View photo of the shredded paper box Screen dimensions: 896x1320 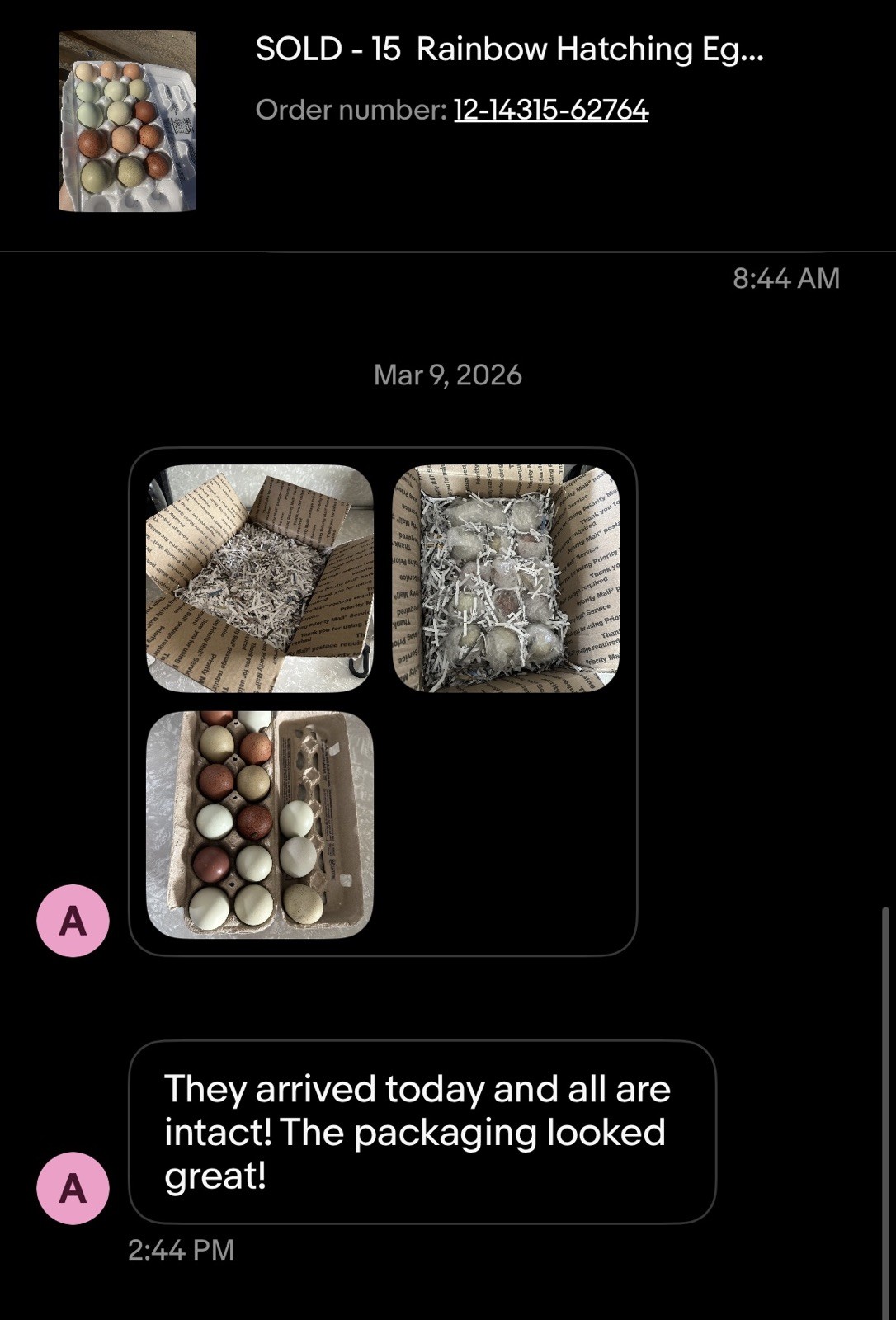[260, 578]
